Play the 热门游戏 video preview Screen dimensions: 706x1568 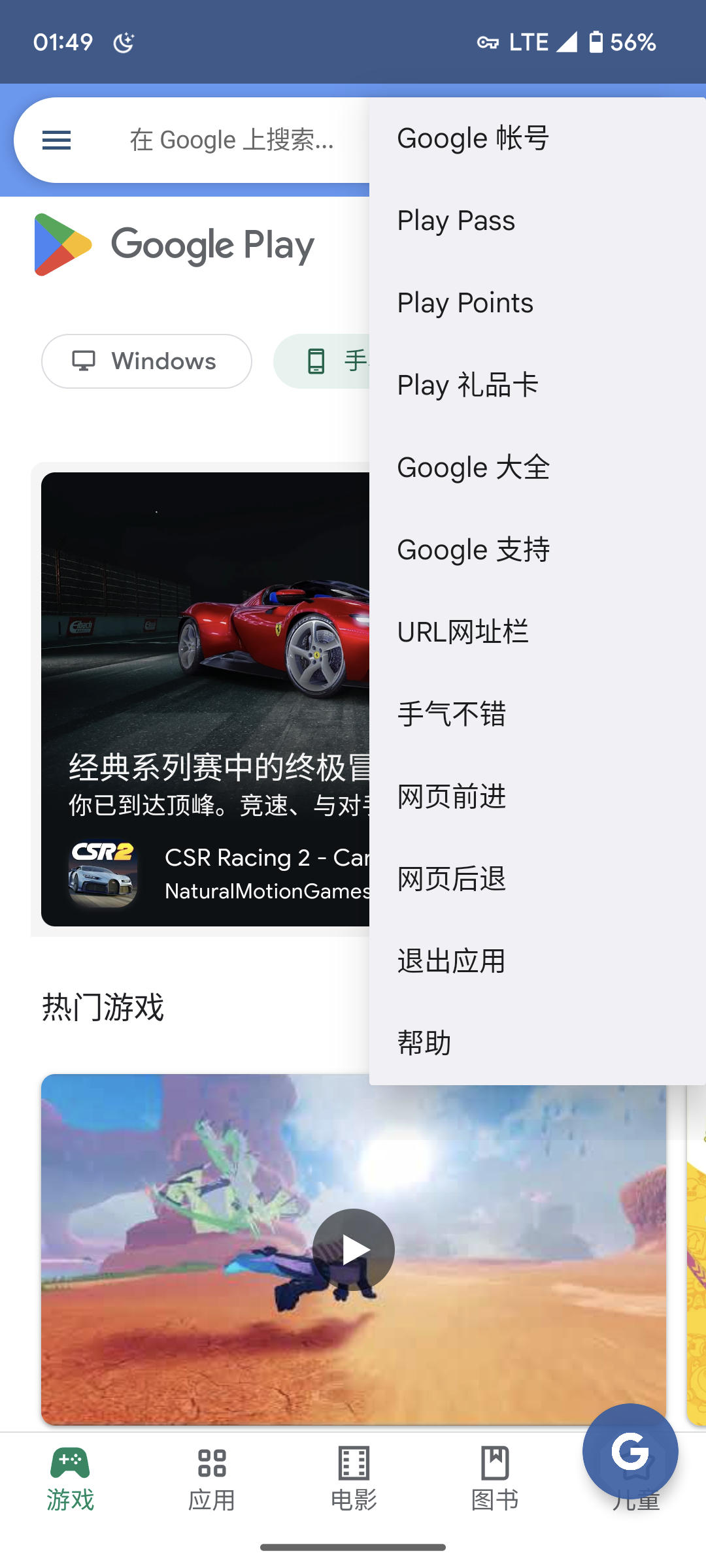[x=353, y=1249]
